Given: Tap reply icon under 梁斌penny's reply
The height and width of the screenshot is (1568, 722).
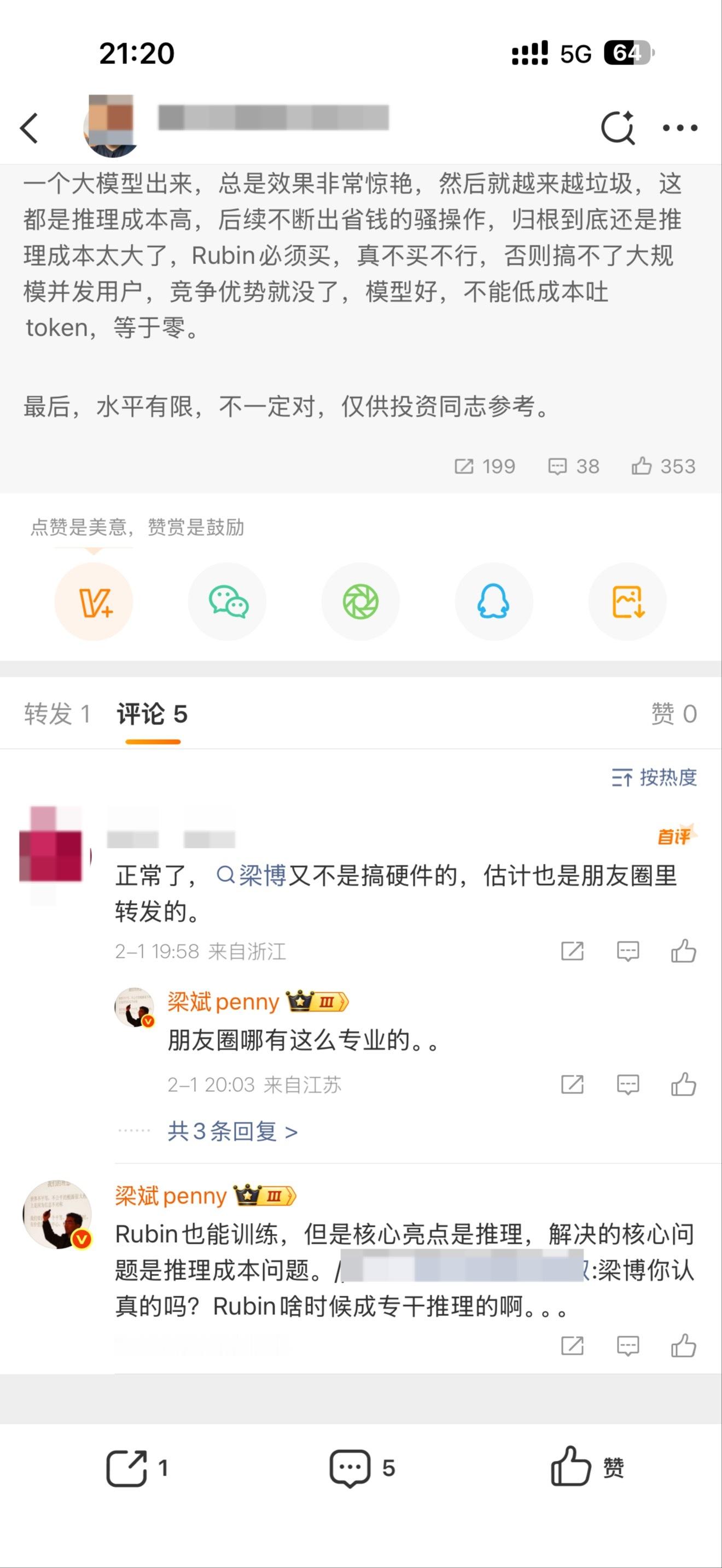Looking at the screenshot, I should coord(627,1084).
